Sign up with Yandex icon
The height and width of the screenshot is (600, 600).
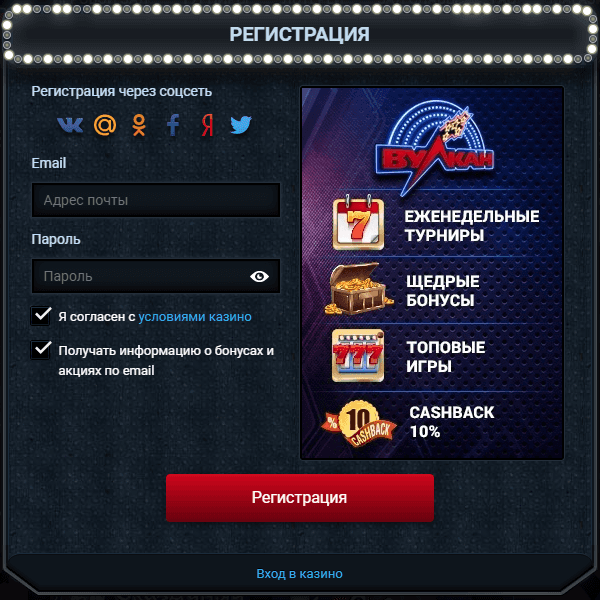[207, 125]
